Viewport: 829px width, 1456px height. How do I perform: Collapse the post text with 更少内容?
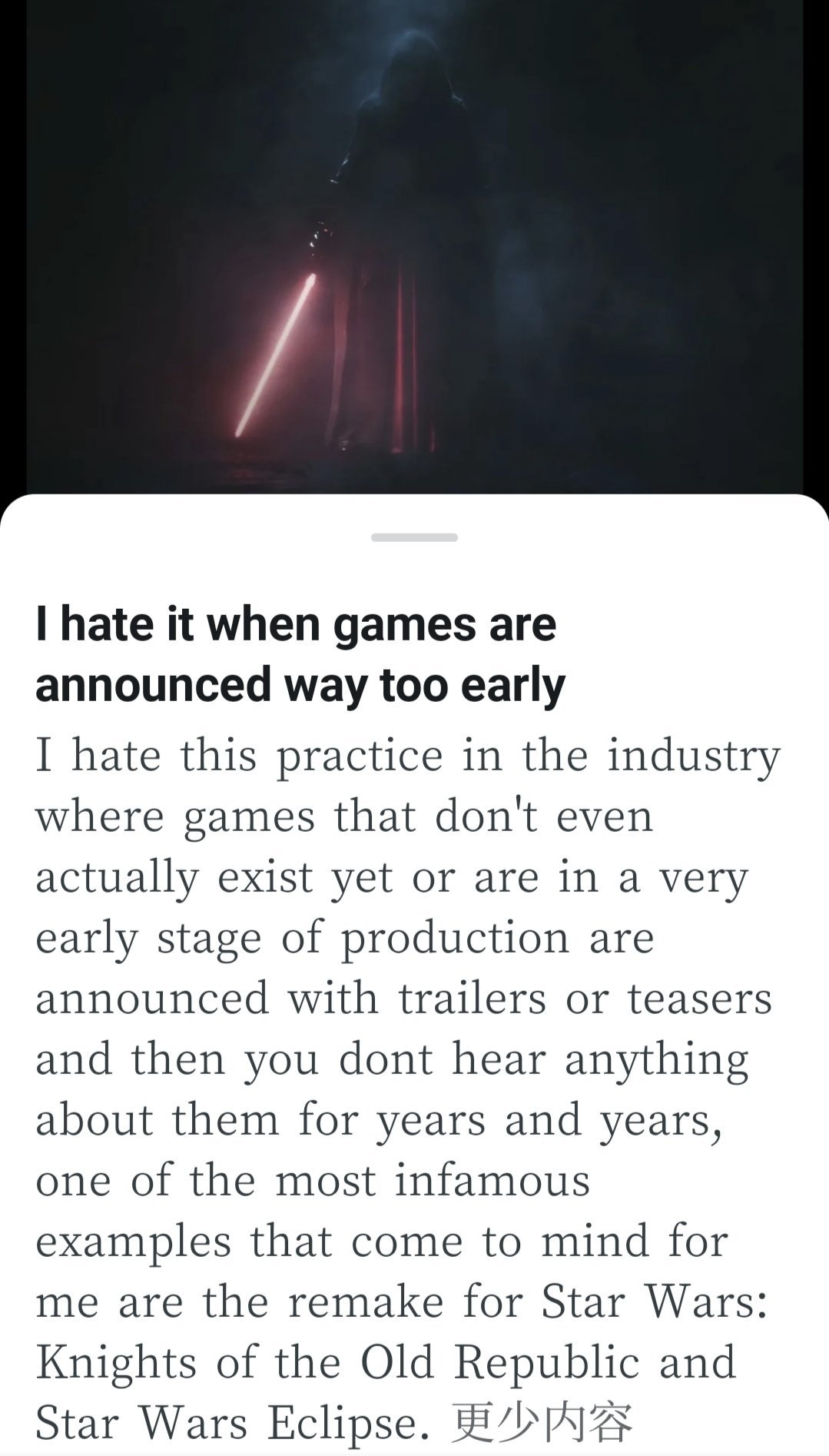[542, 1422]
